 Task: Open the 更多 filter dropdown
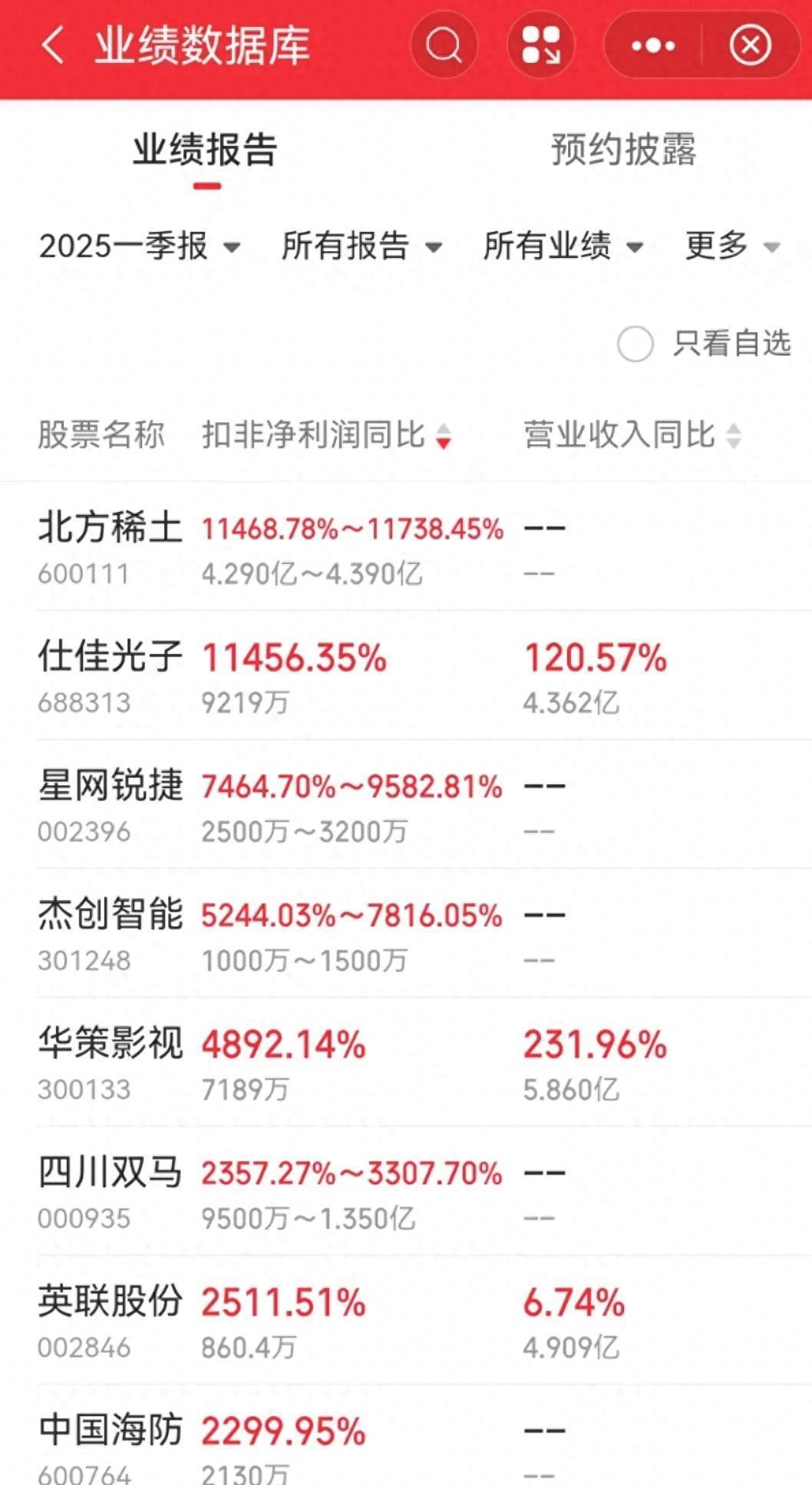click(x=733, y=246)
